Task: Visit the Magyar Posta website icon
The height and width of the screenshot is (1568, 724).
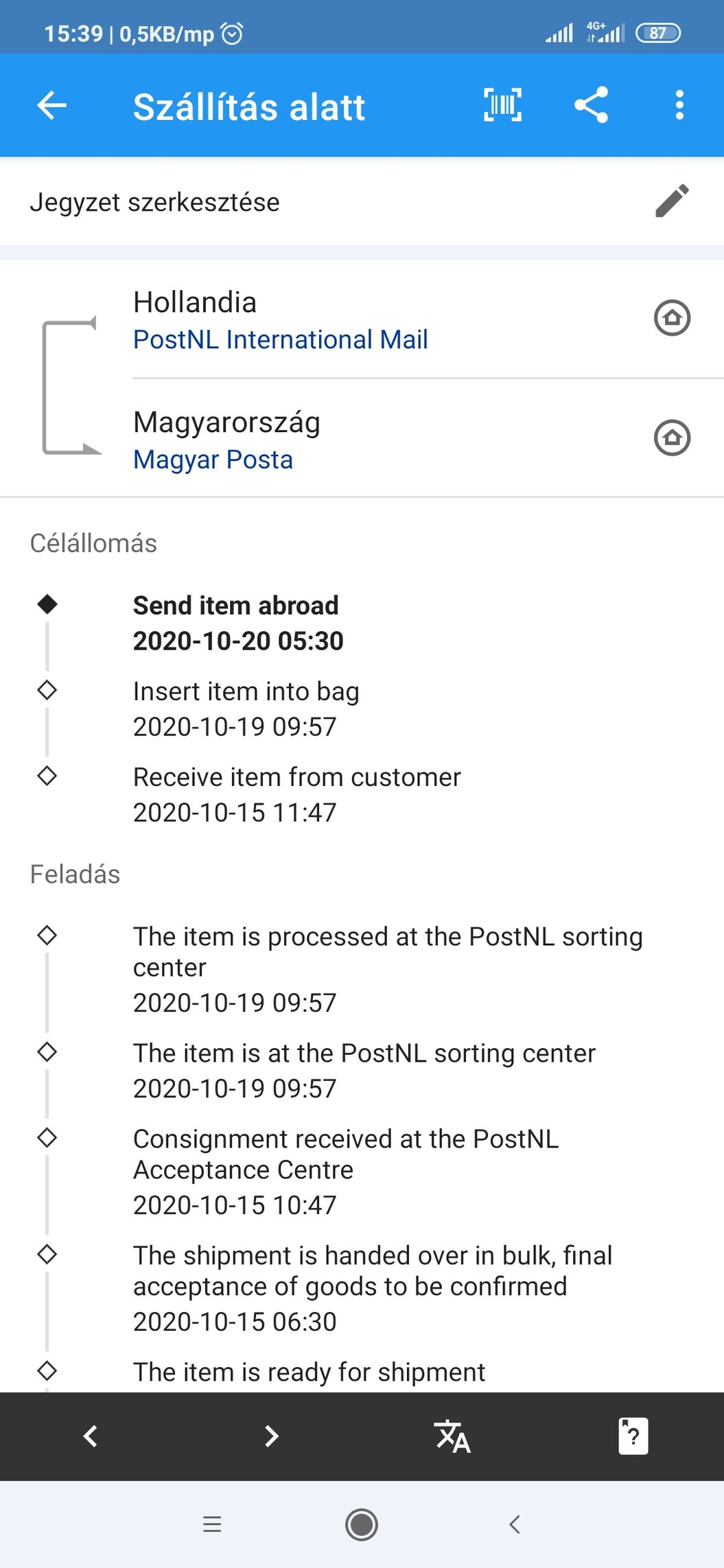Action: [672, 438]
